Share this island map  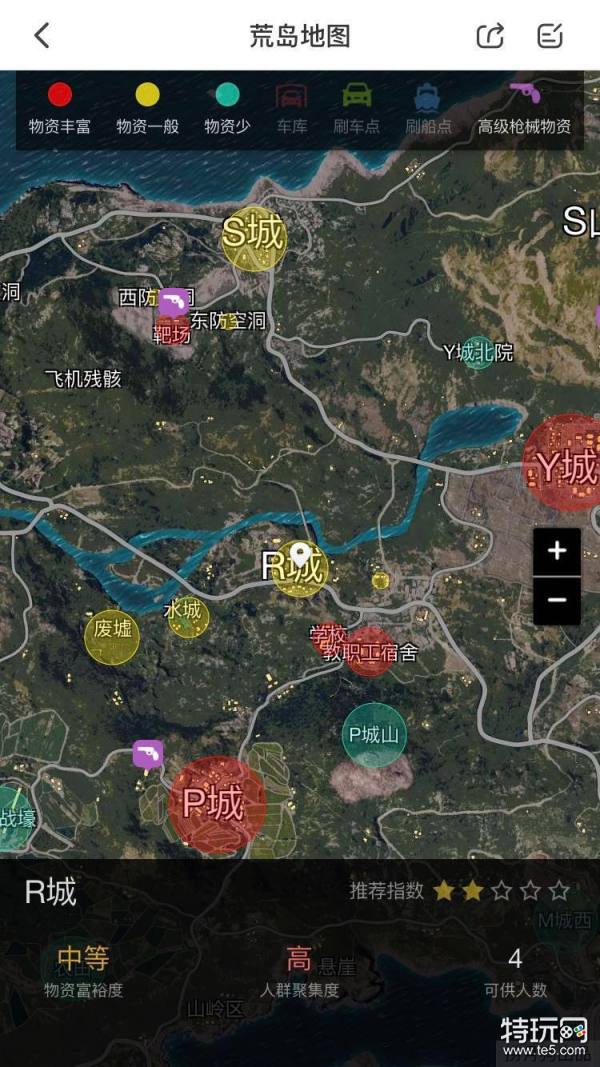pyautogui.click(x=490, y=36)
